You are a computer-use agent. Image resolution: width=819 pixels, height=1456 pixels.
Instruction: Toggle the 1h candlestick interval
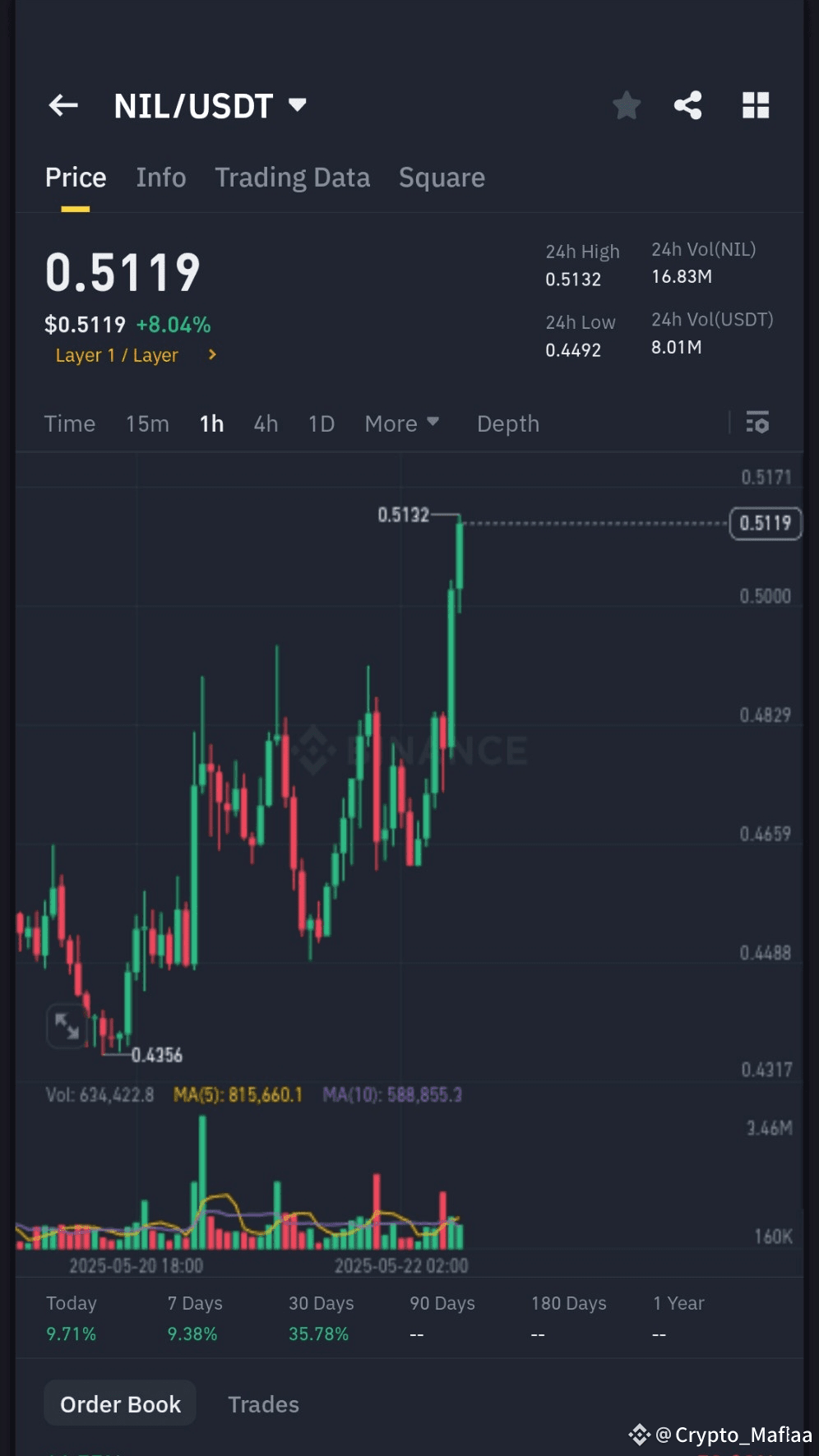pos(211,423)
